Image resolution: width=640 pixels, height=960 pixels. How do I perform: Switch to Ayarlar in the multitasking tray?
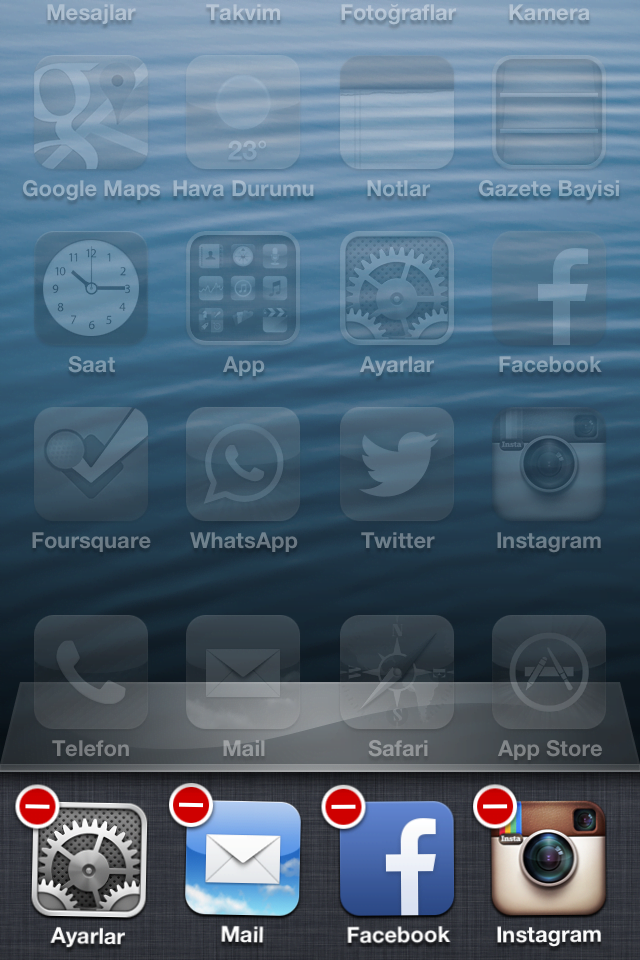[90, 860]
